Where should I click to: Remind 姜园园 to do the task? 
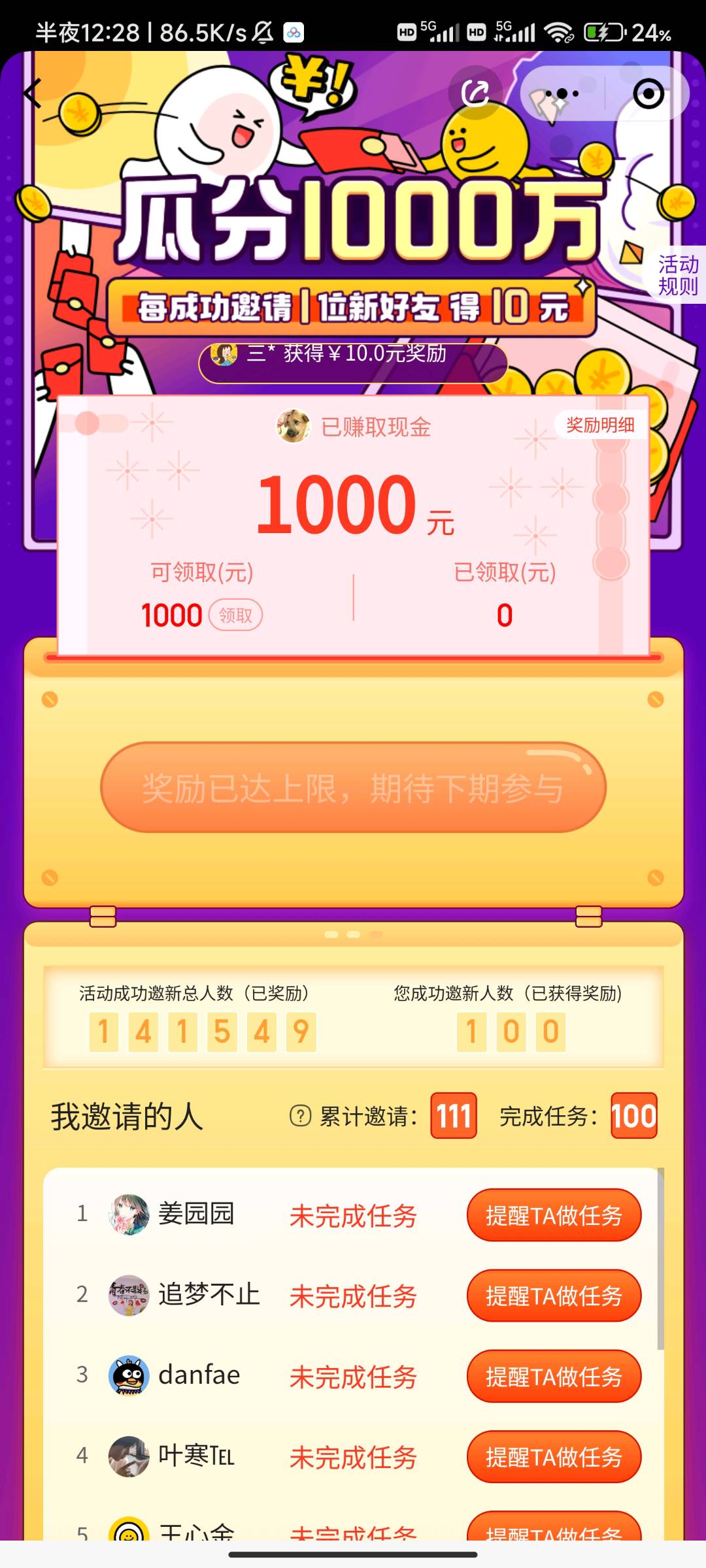(554, 1215)
